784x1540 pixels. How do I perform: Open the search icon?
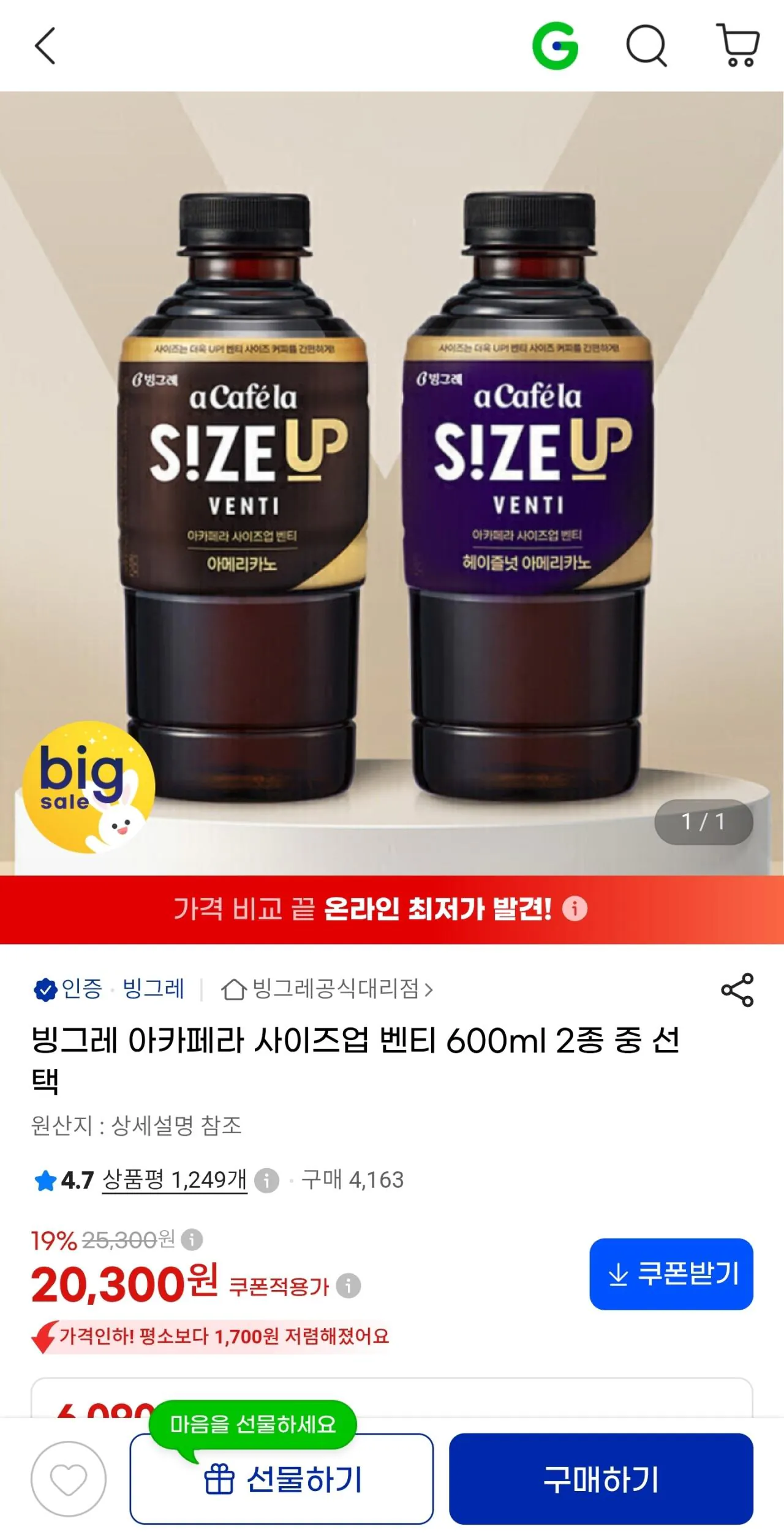646,45
